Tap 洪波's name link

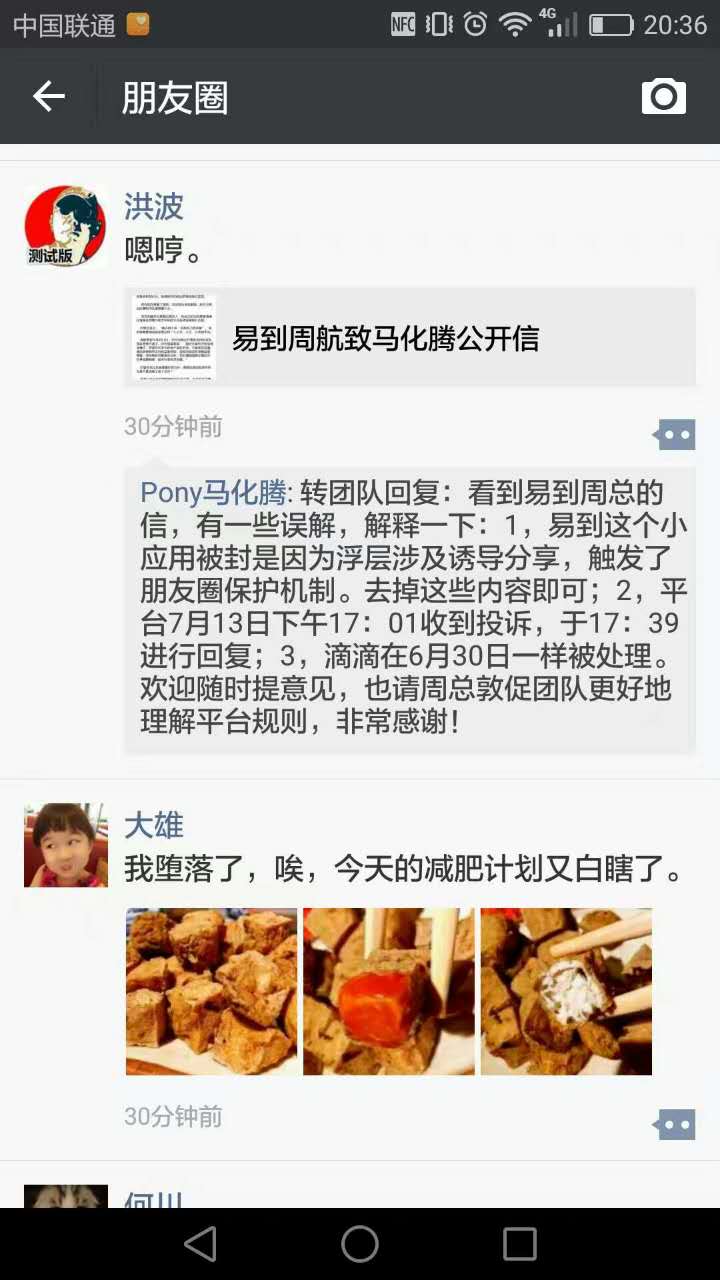154,206
